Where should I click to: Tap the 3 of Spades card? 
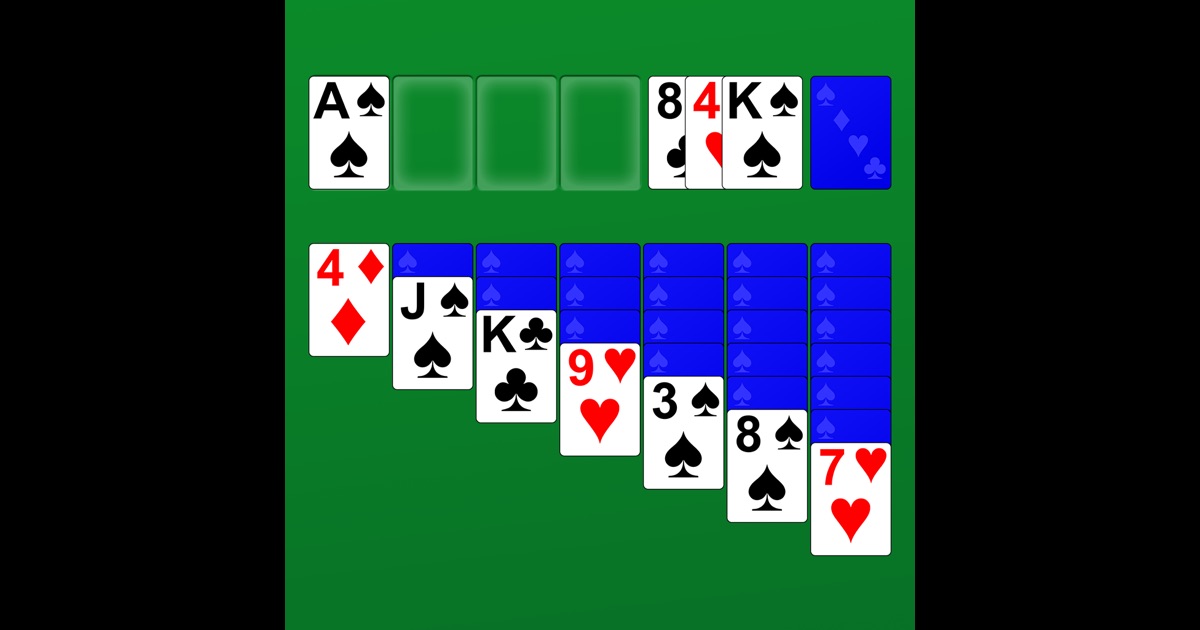(683, 433)
